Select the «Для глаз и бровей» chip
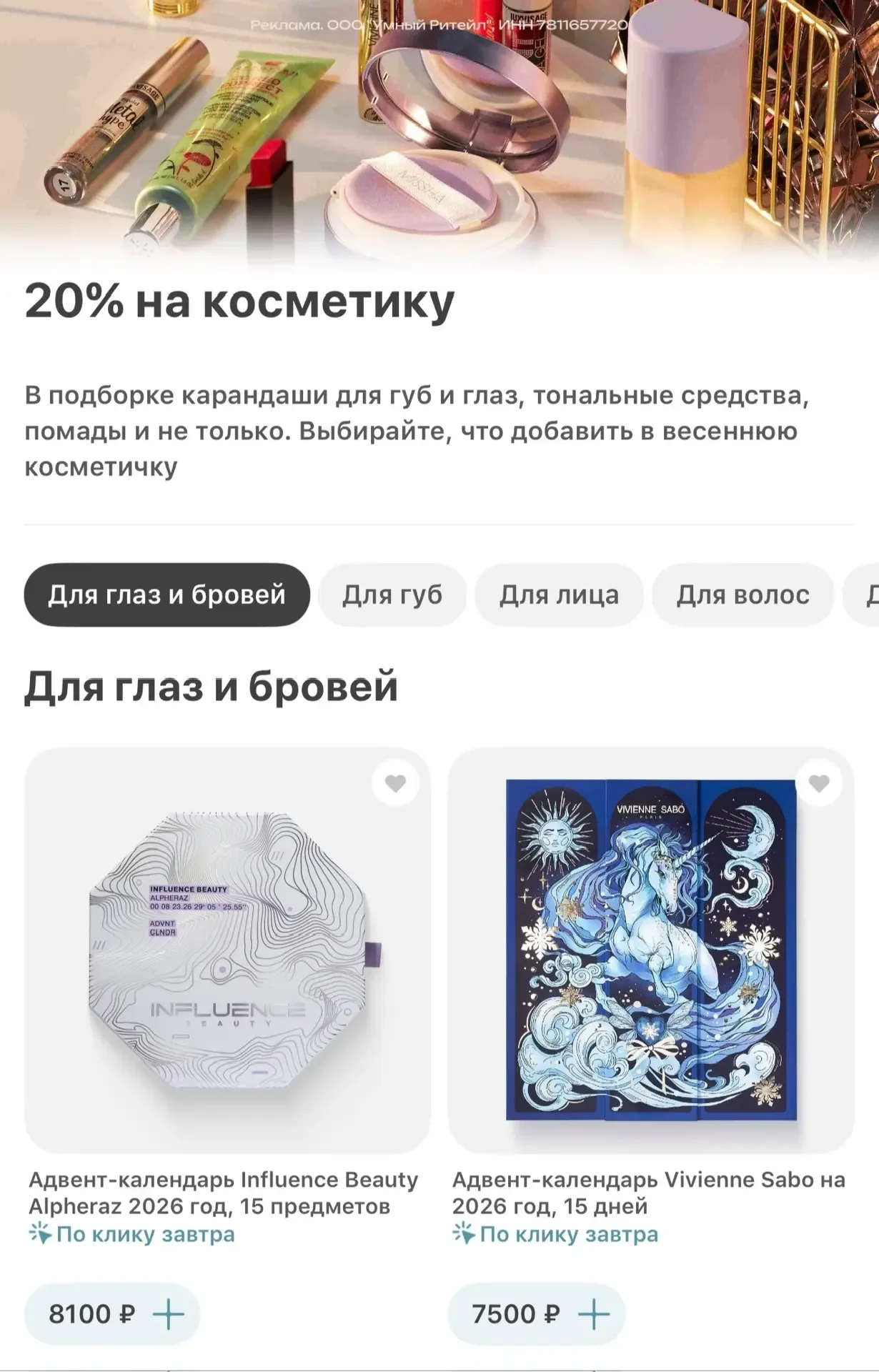 [x=167, y=595]
